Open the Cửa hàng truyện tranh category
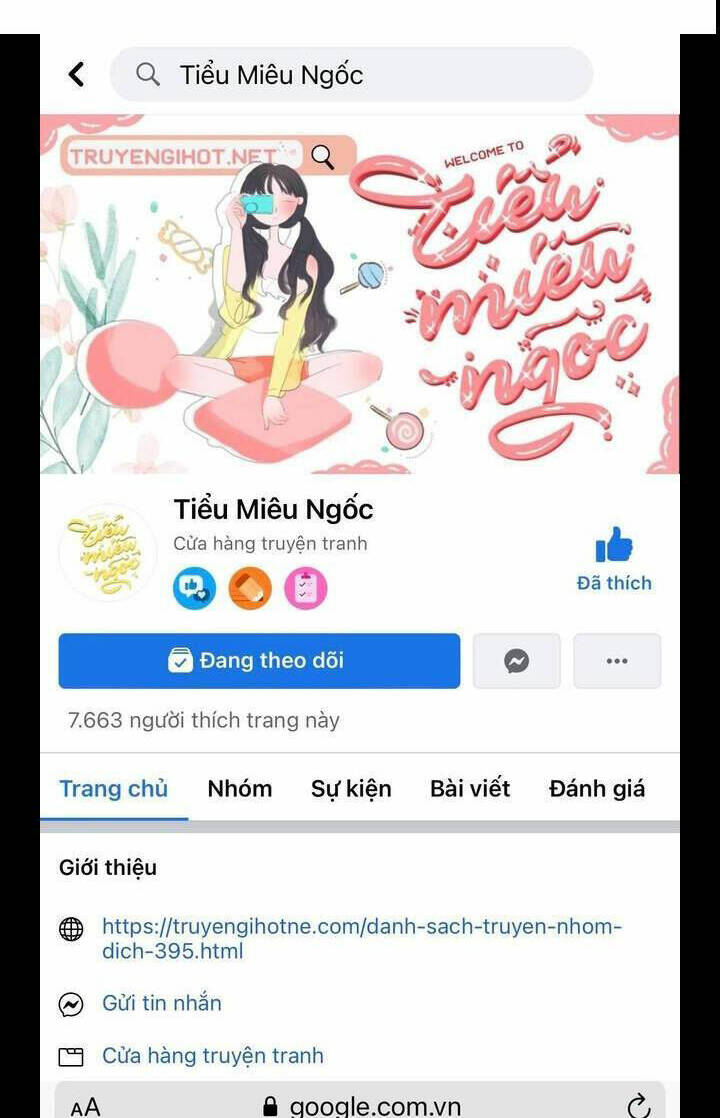Image resolution: width=720 pixels, height=1118 pixels. coord(213,1055)
